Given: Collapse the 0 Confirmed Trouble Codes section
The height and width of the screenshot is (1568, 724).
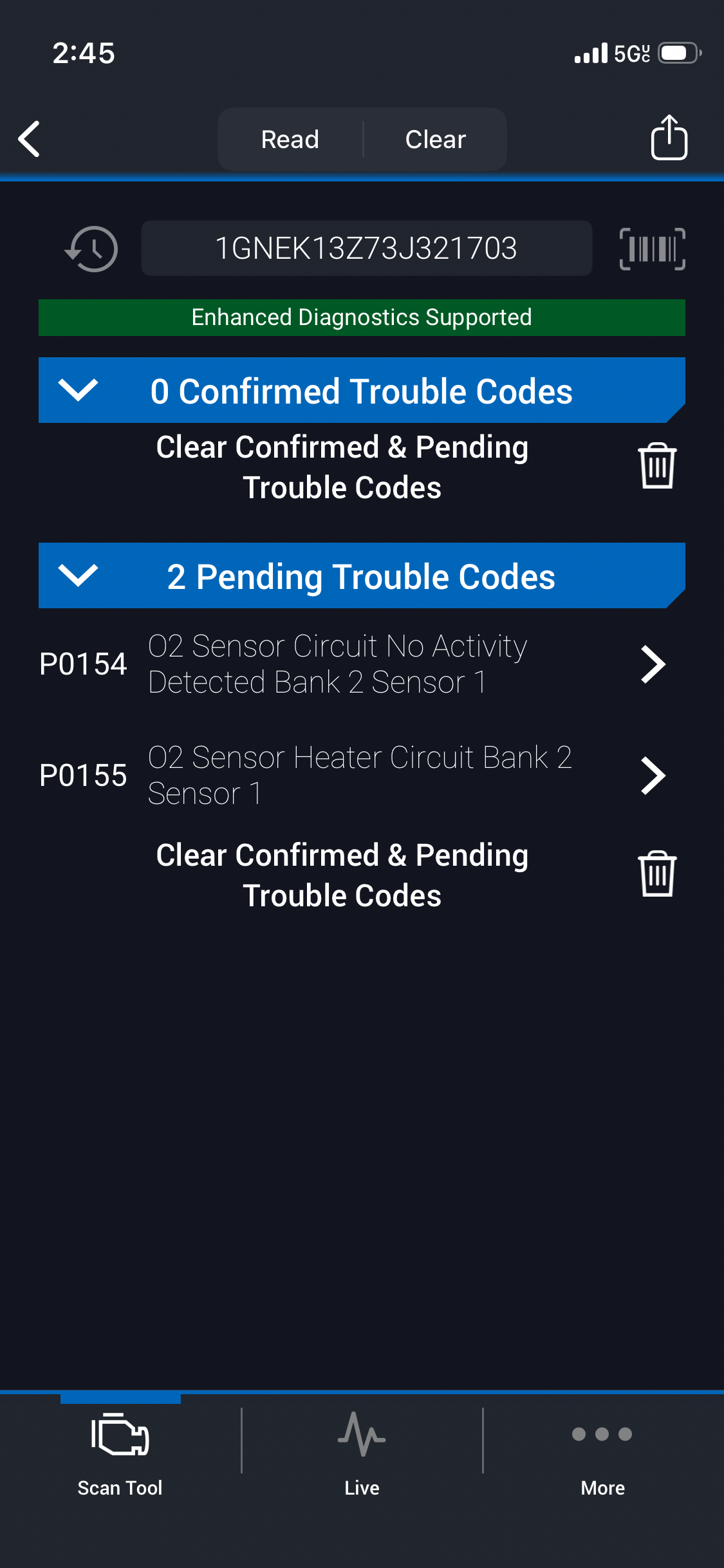Looking at the screenshot, I should 78,390.
